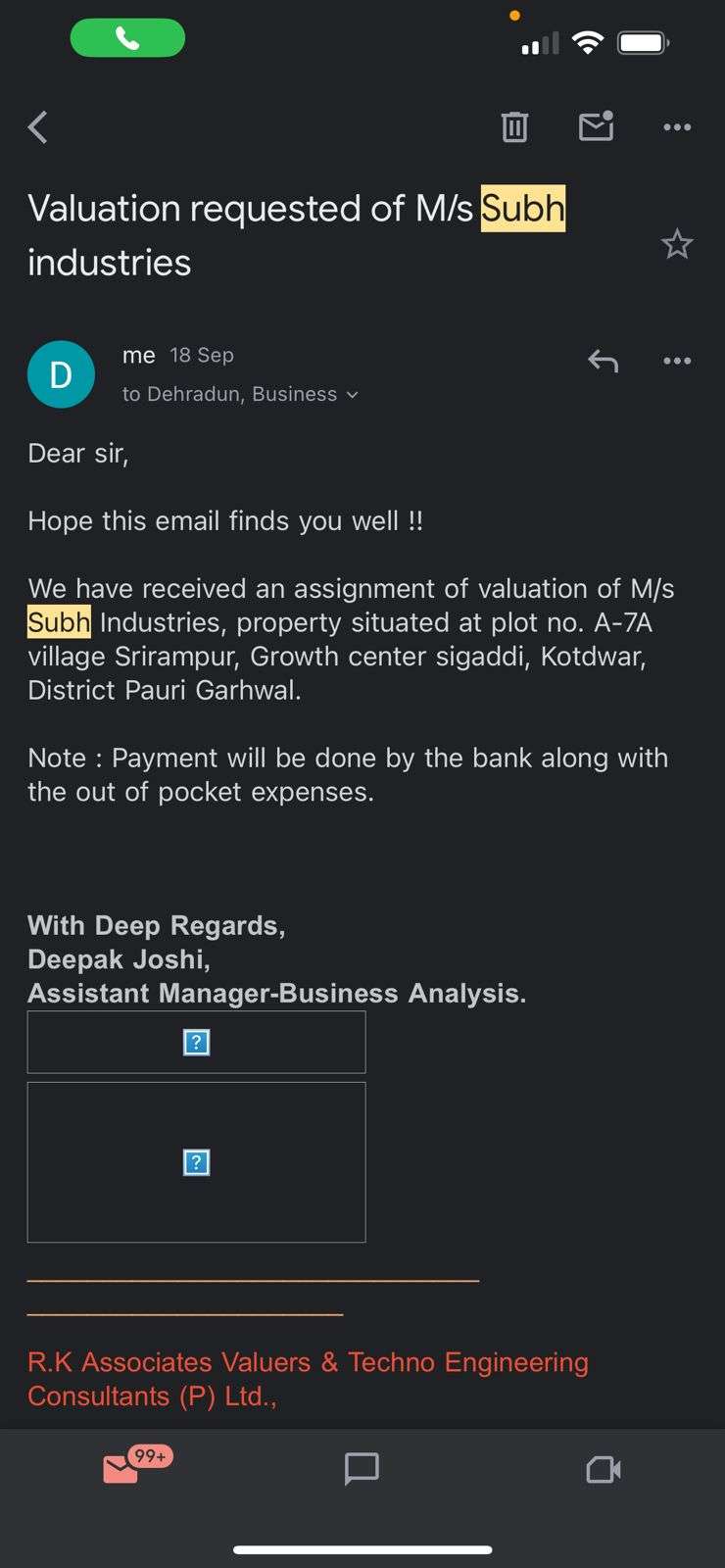Open sender avatar D
725x1568 pixels.
point(61,374)
